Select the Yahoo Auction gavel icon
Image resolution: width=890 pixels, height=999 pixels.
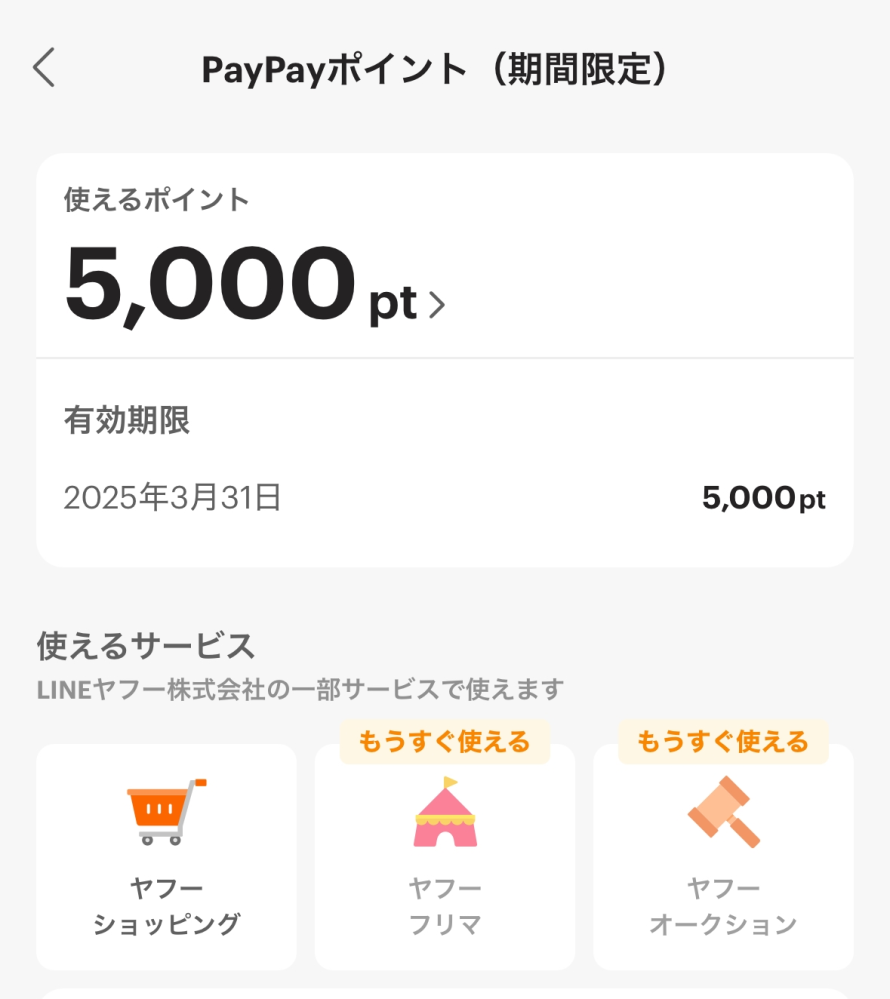[722, 808]
